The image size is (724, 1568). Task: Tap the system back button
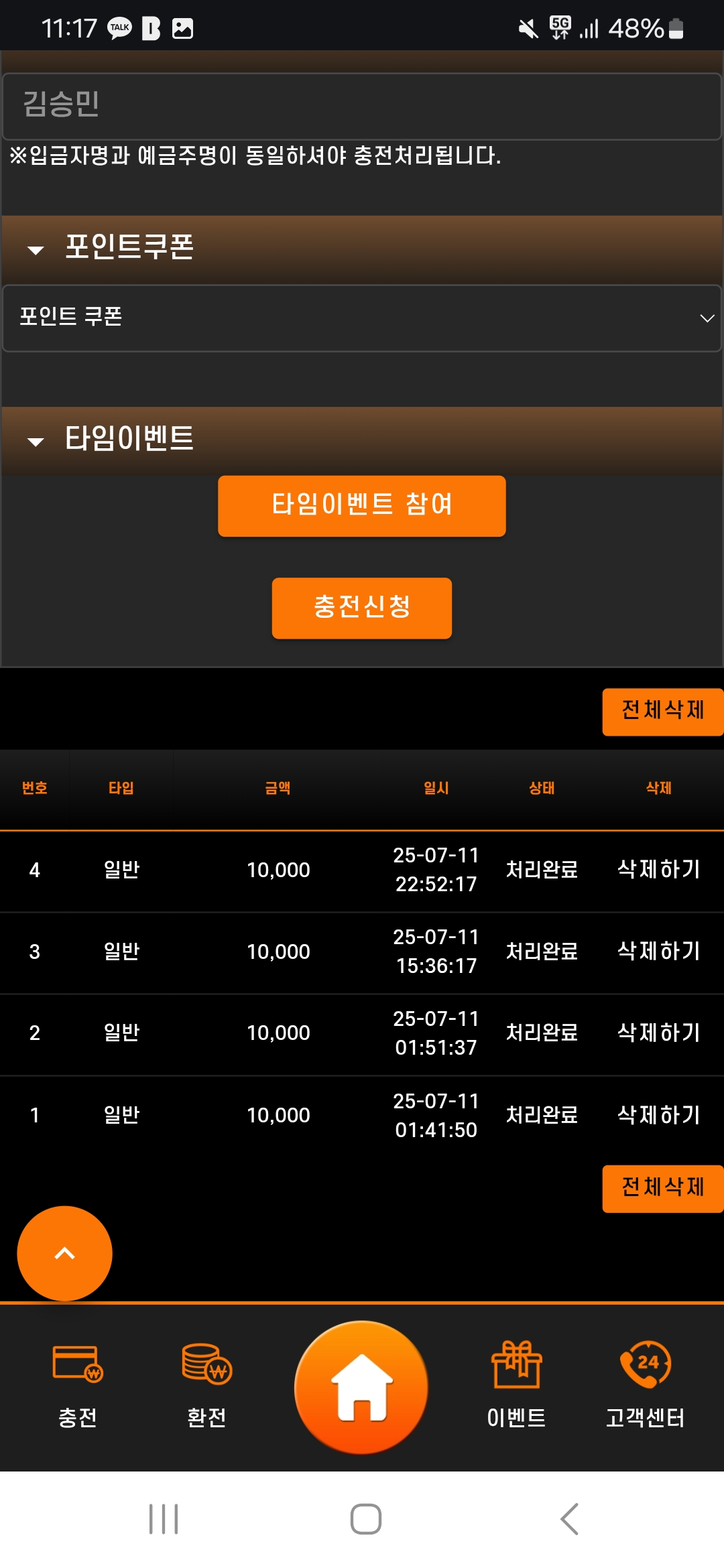[569, 1518]
